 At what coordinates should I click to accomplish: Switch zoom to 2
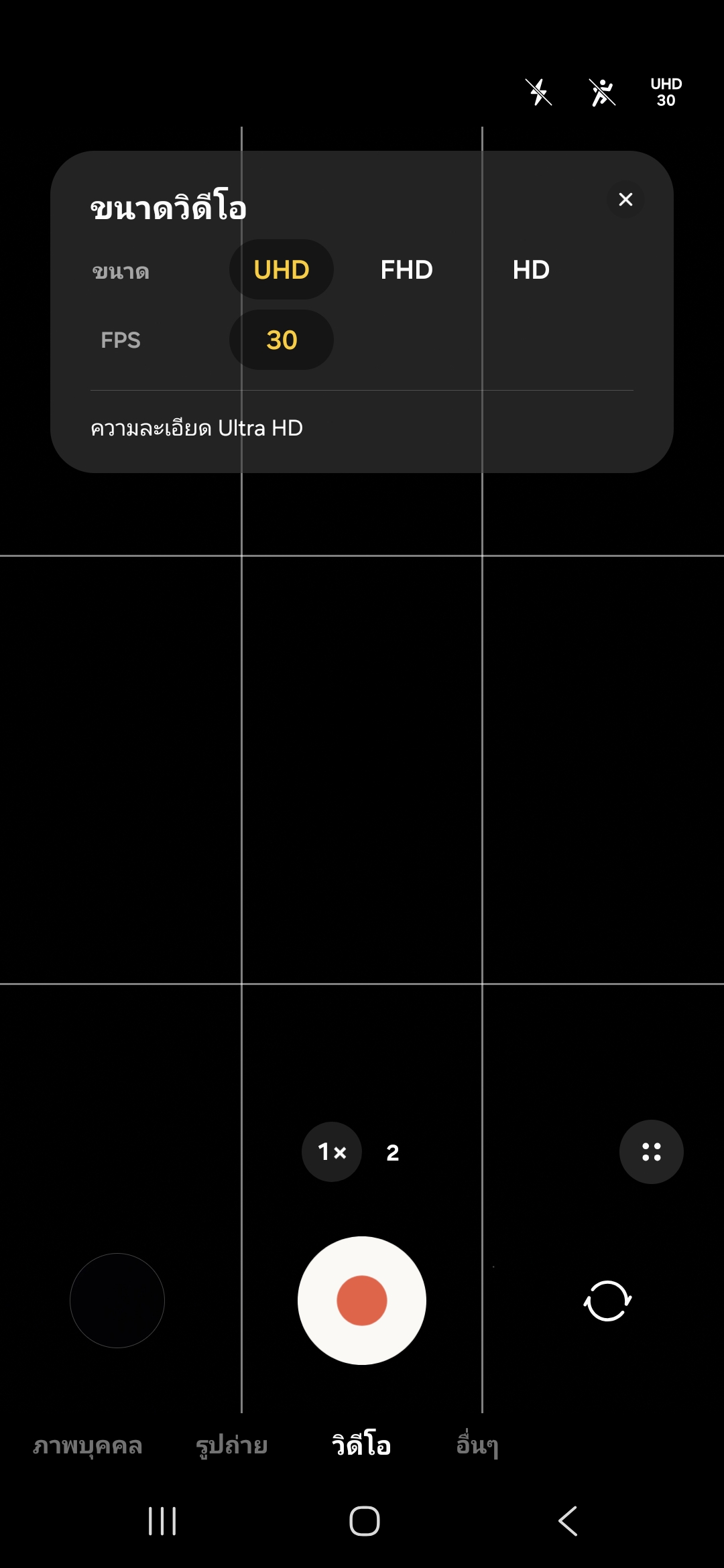coord(393,1153)
